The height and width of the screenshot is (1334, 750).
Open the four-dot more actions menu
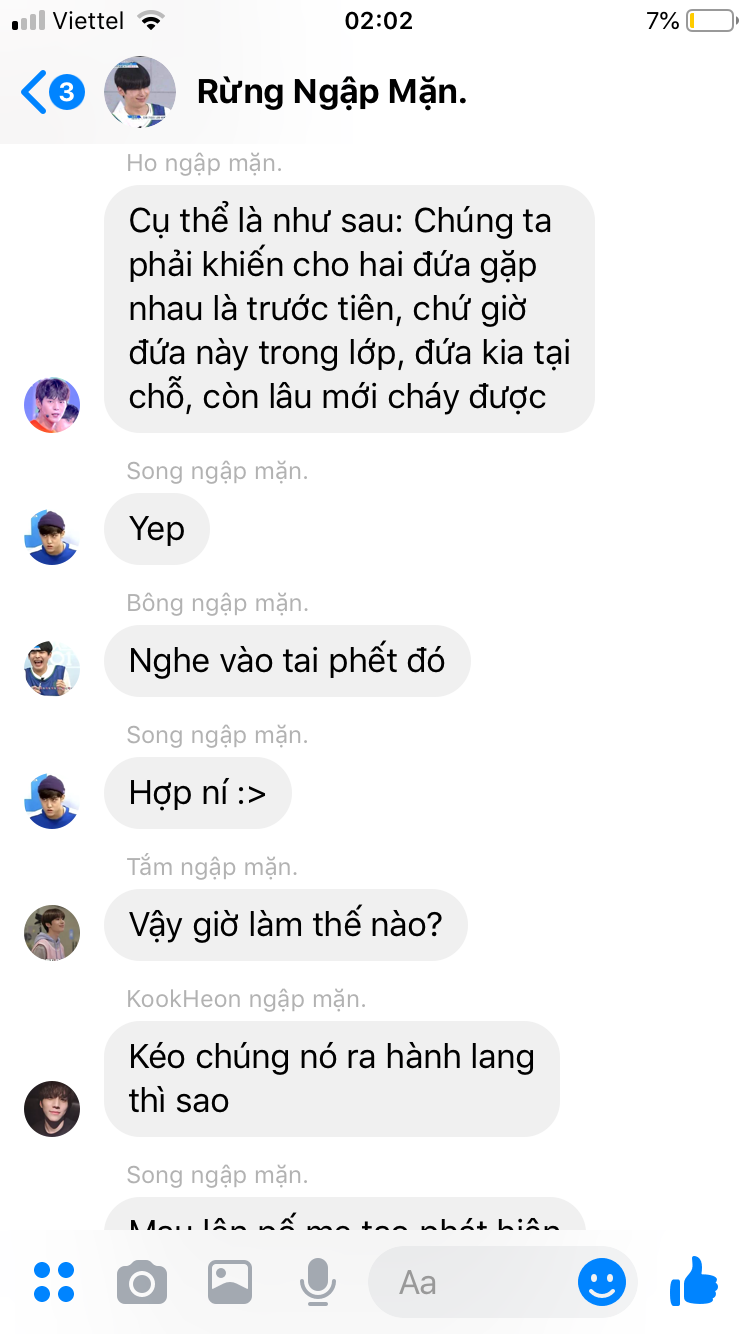point(54,1282)
